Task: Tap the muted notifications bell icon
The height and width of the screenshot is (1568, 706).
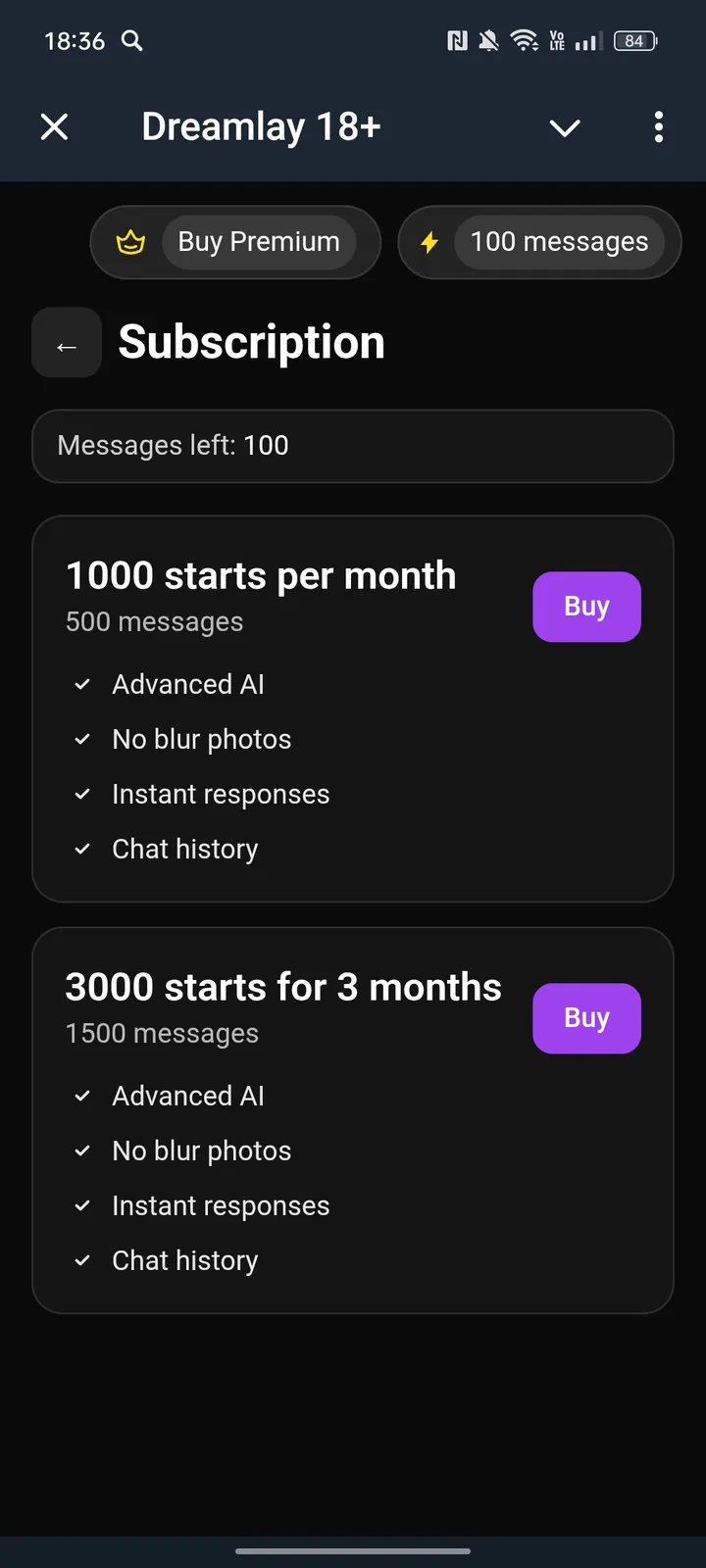Action: (x=487, y=40)
